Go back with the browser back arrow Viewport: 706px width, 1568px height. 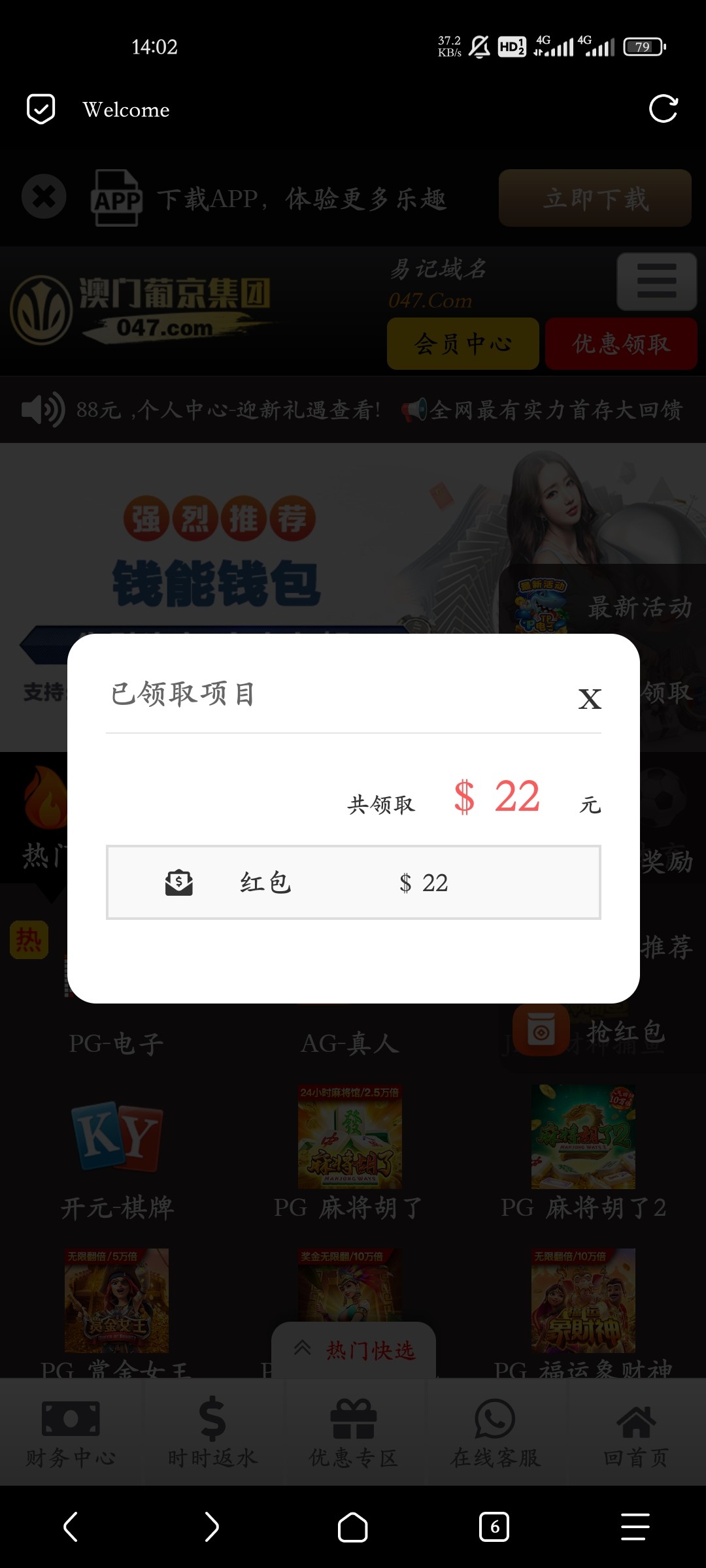pyautogui.click(x=71, y=1527)
